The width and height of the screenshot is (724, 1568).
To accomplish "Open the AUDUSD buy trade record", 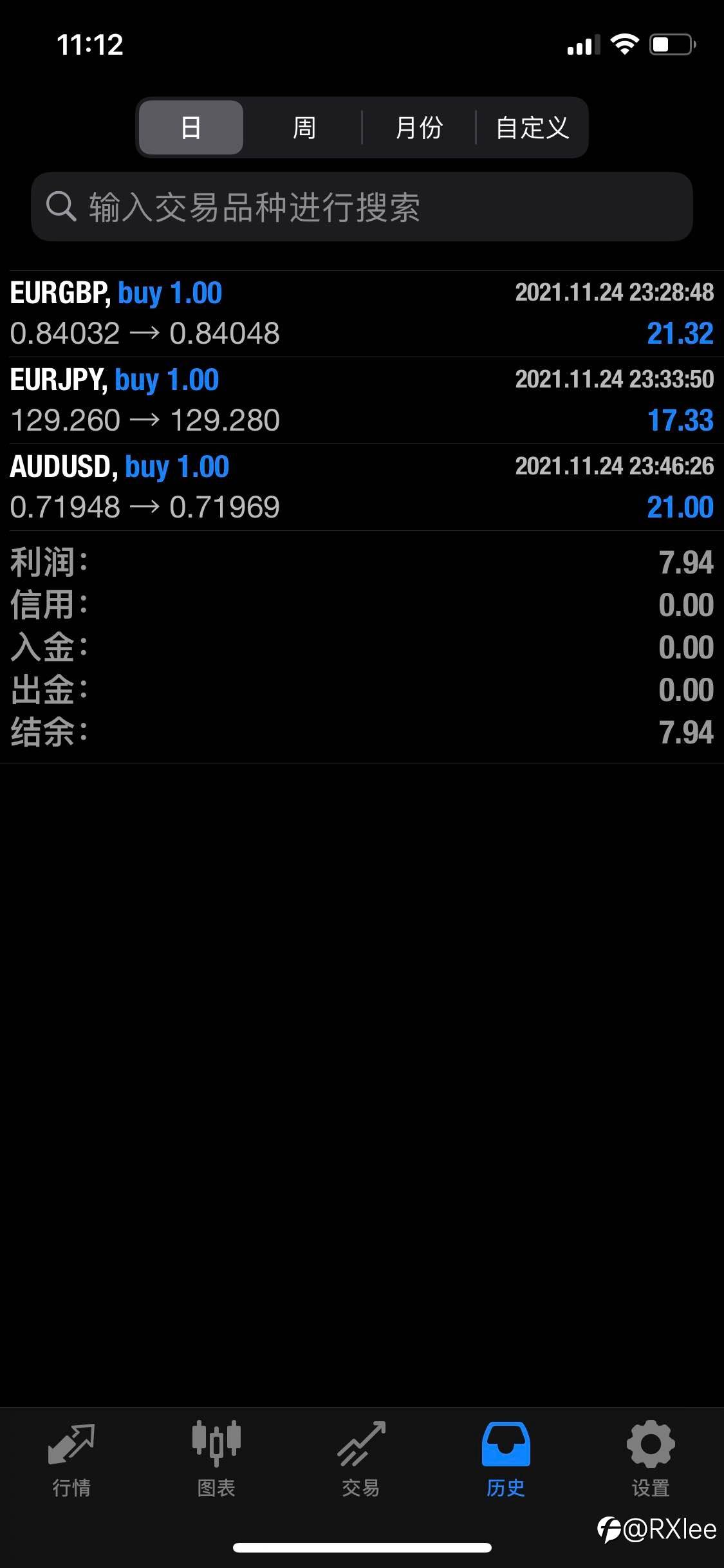I will click(362, 487).
